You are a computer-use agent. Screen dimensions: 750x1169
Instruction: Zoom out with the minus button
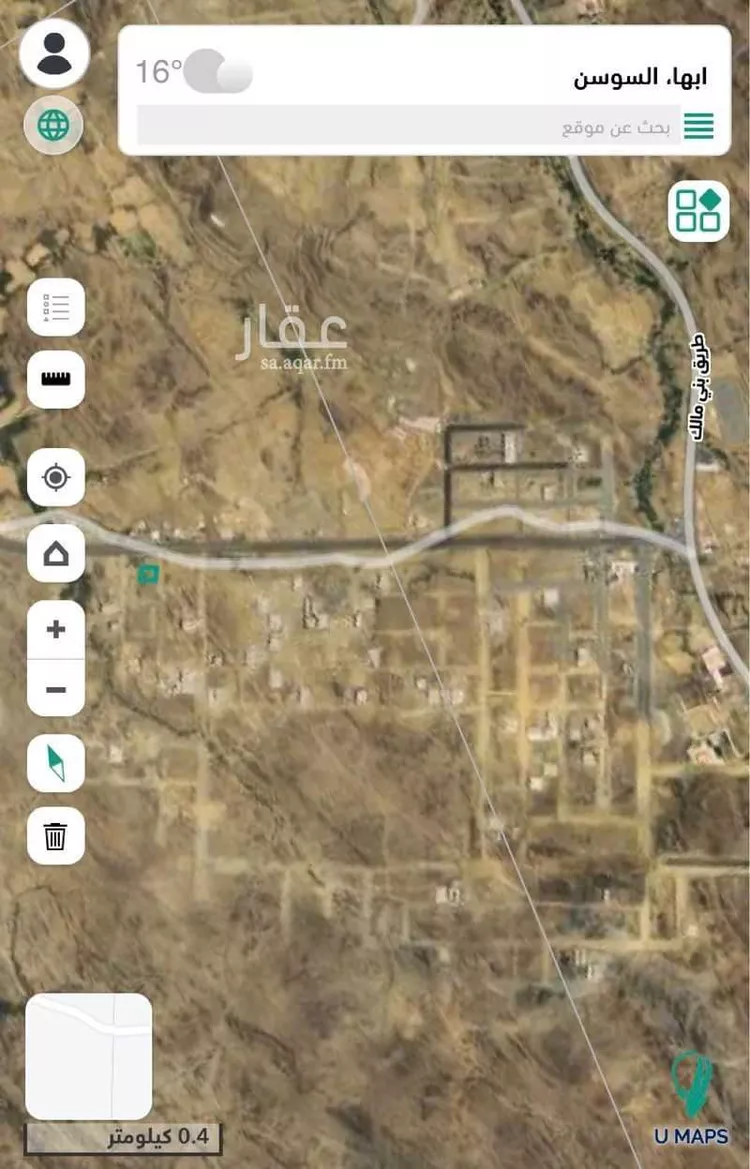(56, 689)
